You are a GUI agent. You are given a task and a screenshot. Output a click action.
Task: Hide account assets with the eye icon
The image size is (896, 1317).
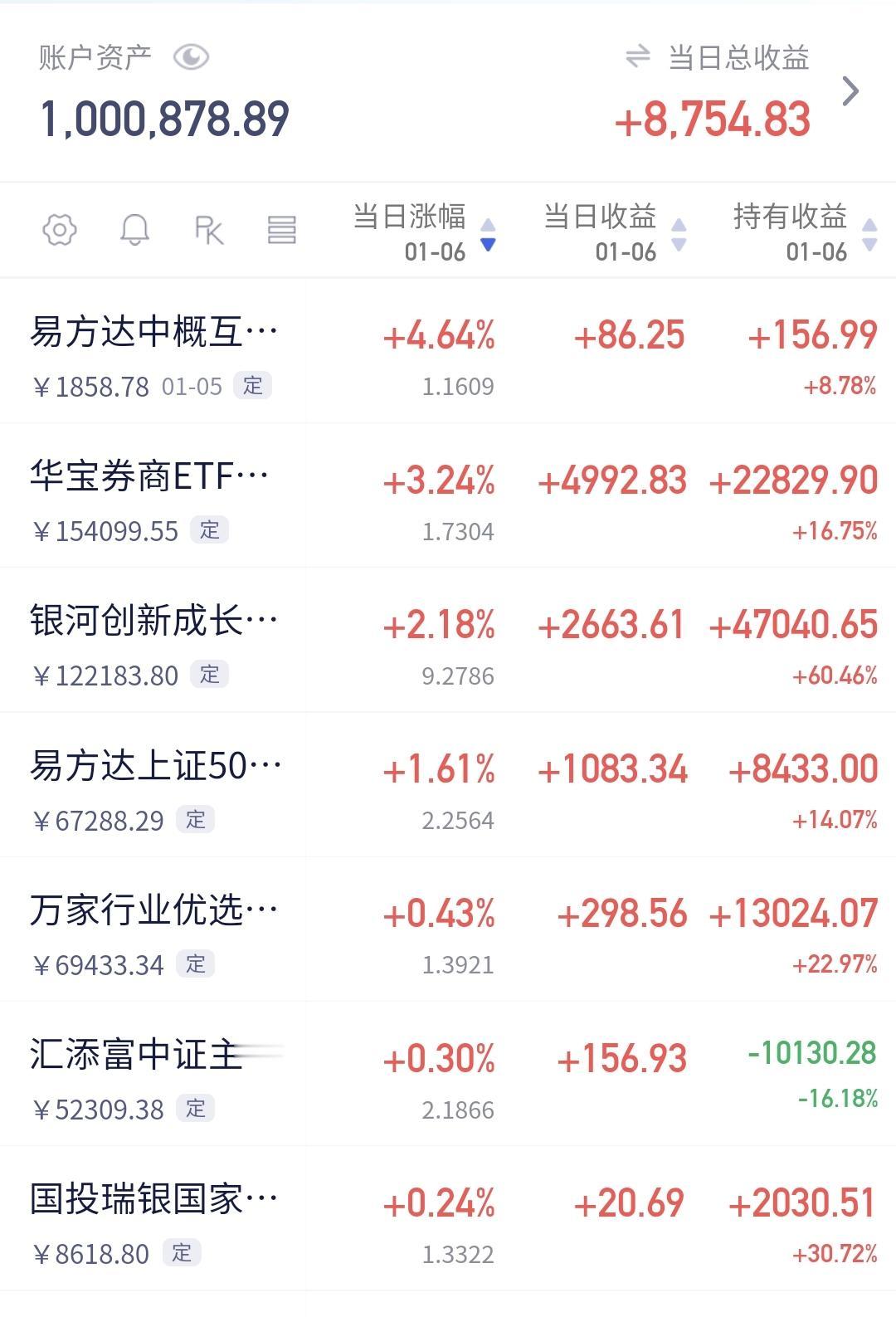coord(191,57)
